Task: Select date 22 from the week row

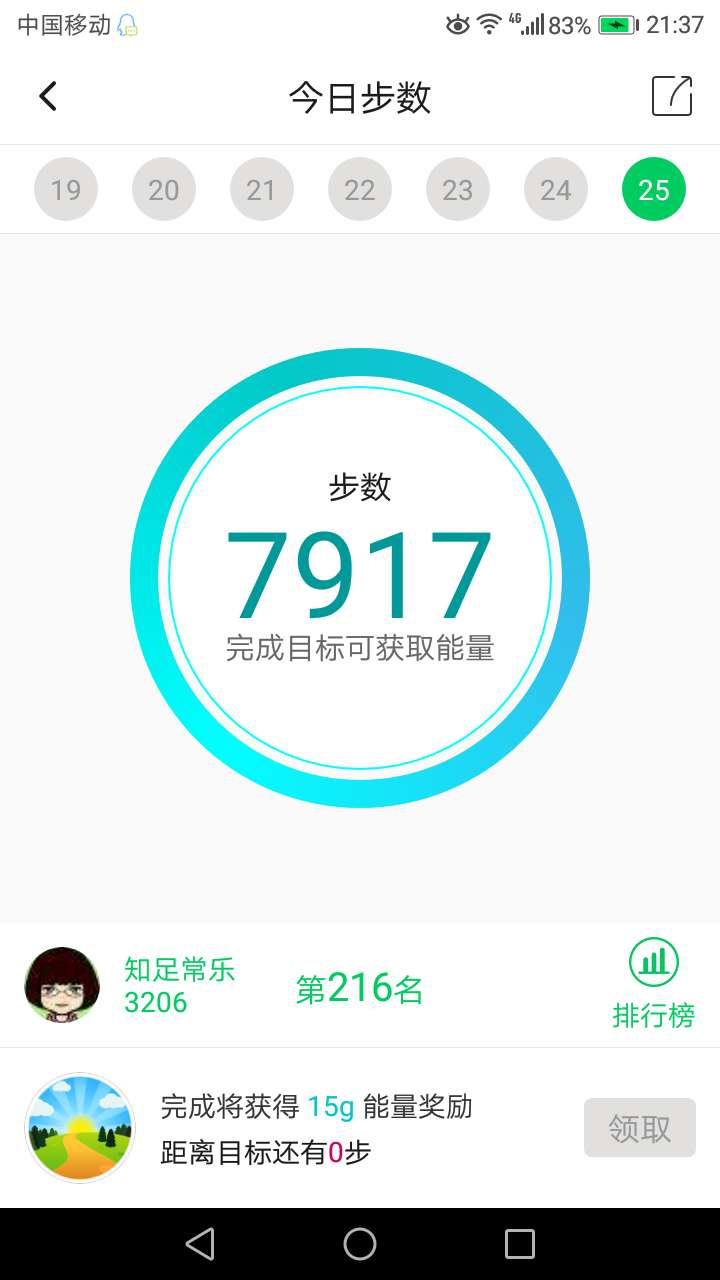Action: (360, 188)
